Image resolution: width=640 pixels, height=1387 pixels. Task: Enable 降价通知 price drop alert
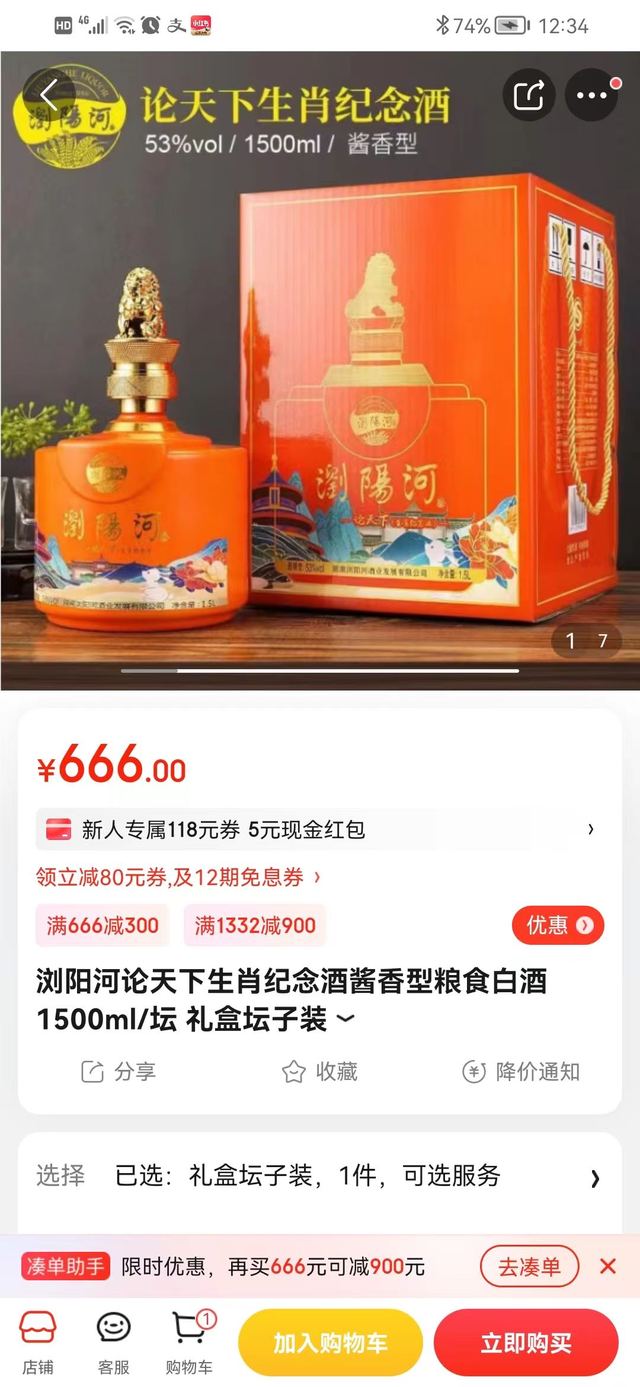coord(521,1072)
